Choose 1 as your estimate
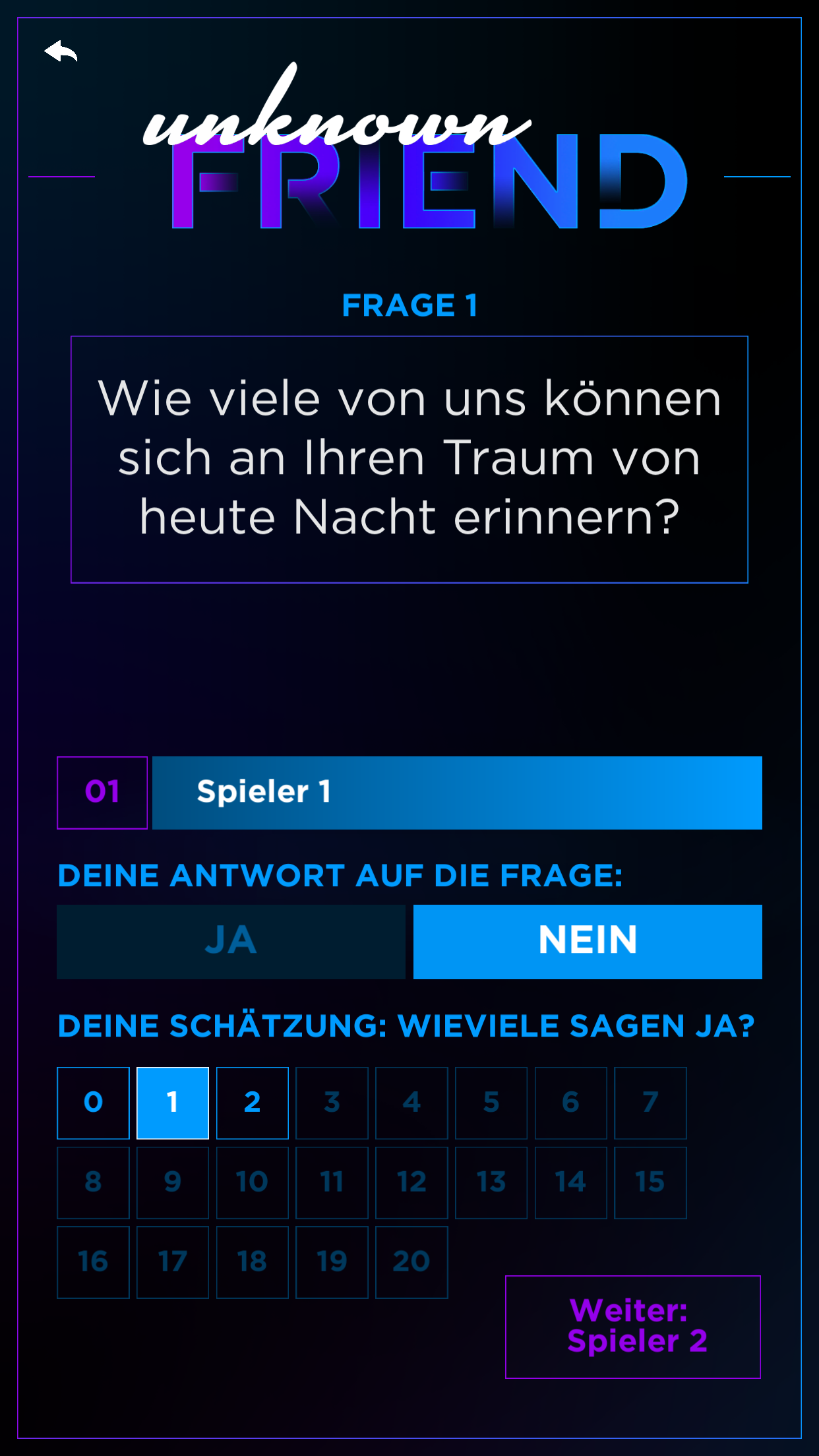The width and height of the screenshot is (819, 1456). click(x=173, y=1103)
